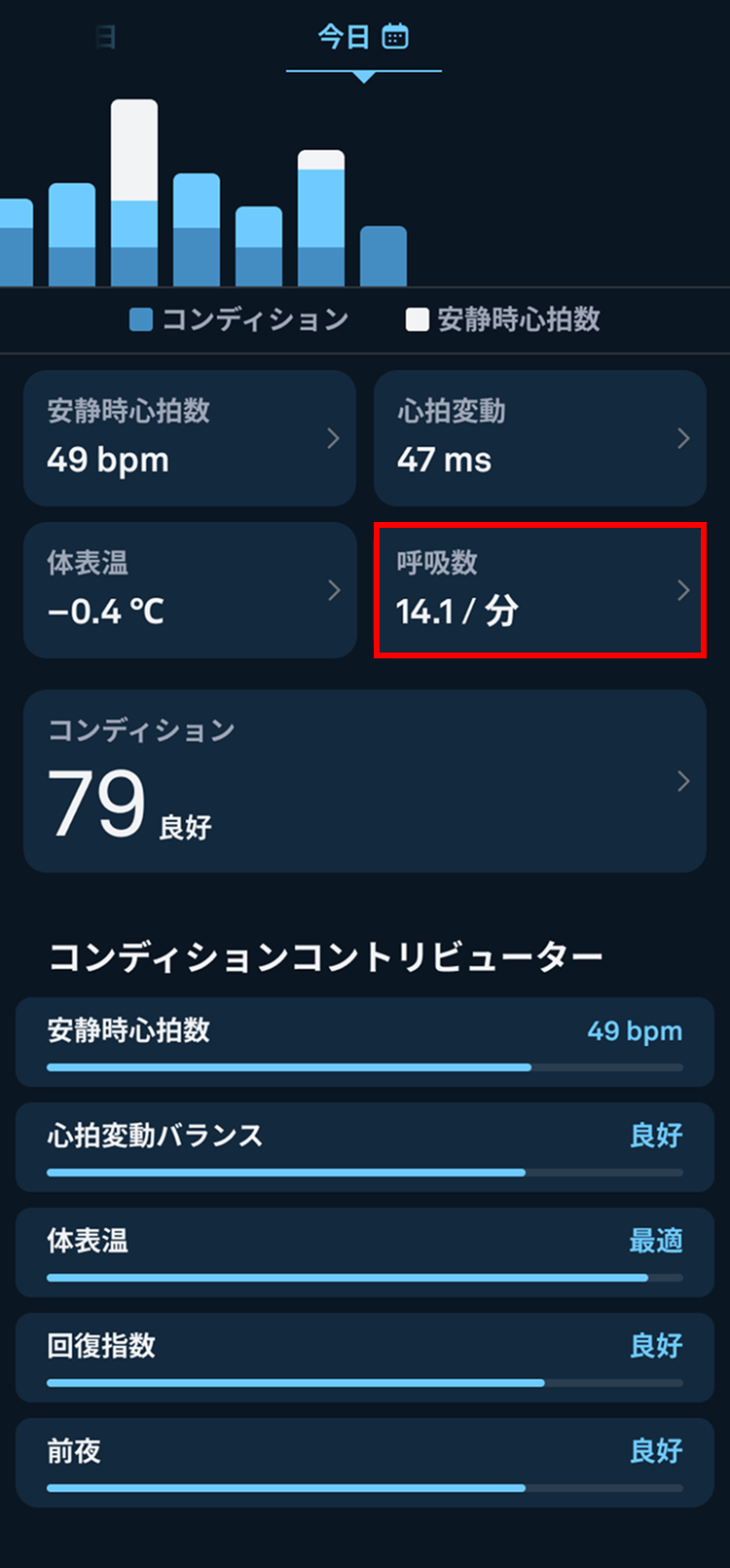The width and height of the screenshot is (730, 1568).
Task: View the 回復指数 contributor row
Action: pyautogui.click(x=365, y=1358)
